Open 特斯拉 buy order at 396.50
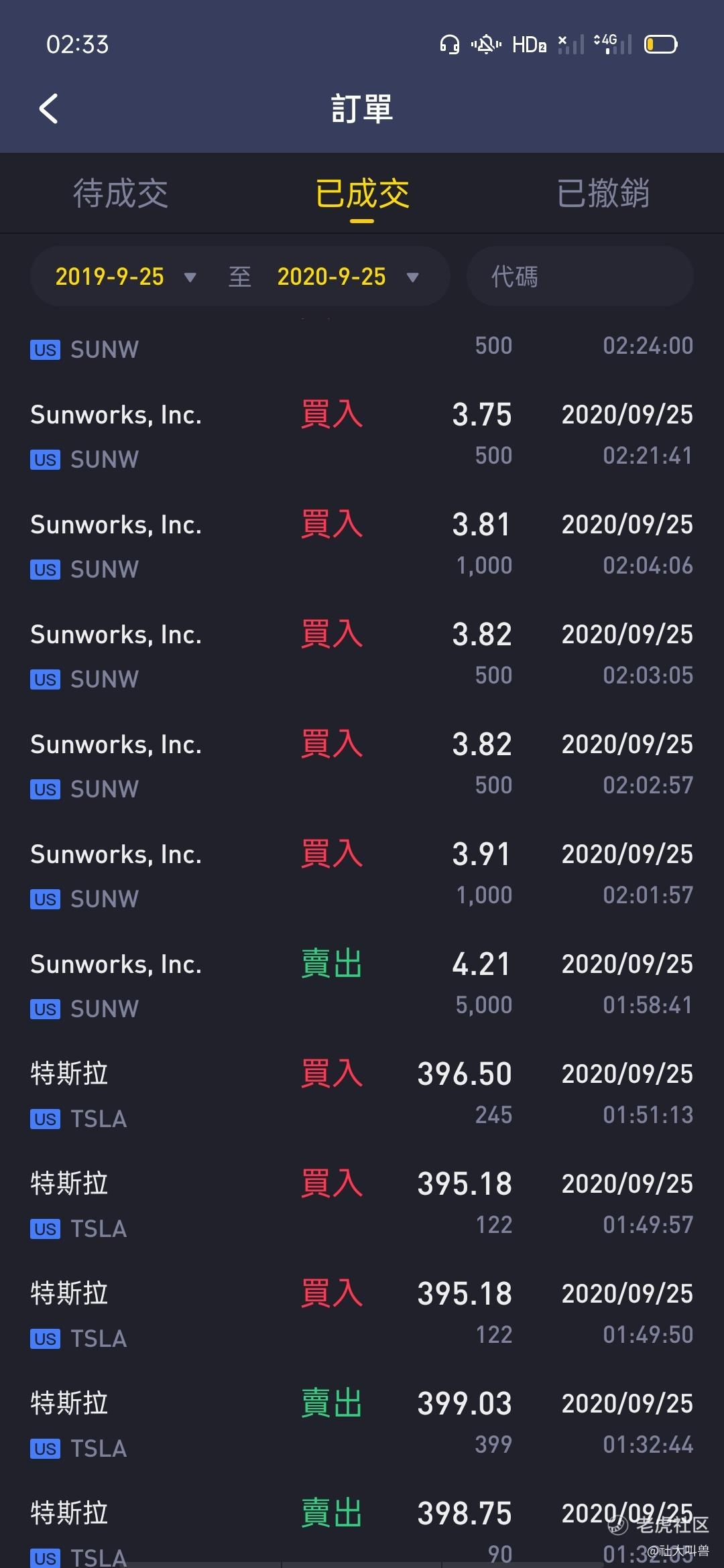Screen dimensions: 724x1568 [x=362, y=1095]
